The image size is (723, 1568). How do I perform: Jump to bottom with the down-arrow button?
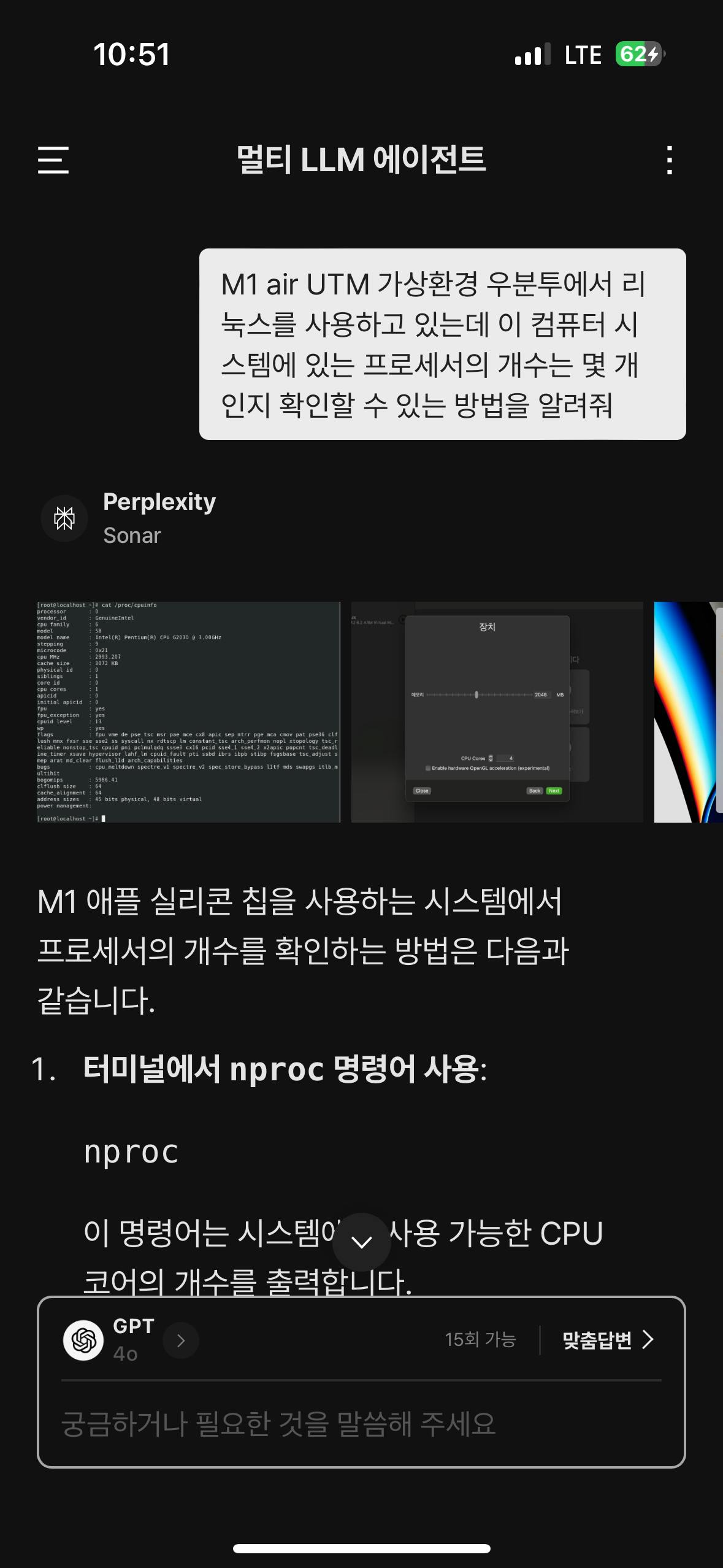tap(362, 1242)
